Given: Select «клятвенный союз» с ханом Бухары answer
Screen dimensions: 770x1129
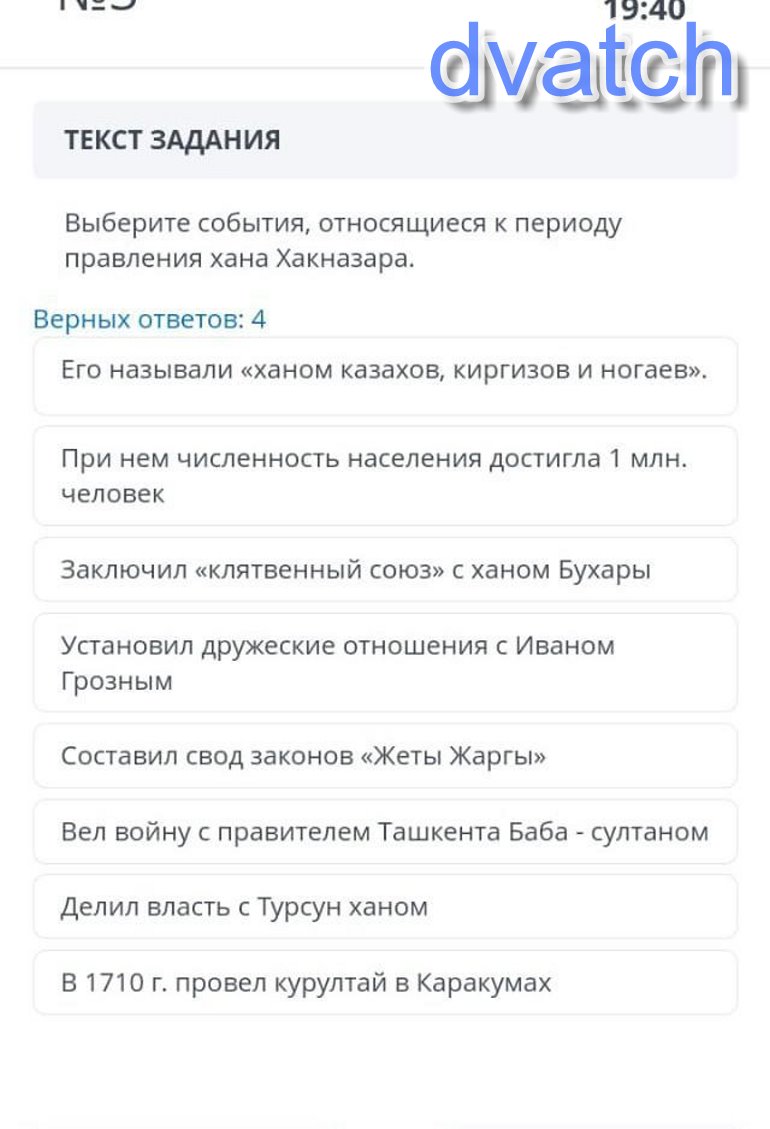Looking at the screenshot, I should 385,570.
